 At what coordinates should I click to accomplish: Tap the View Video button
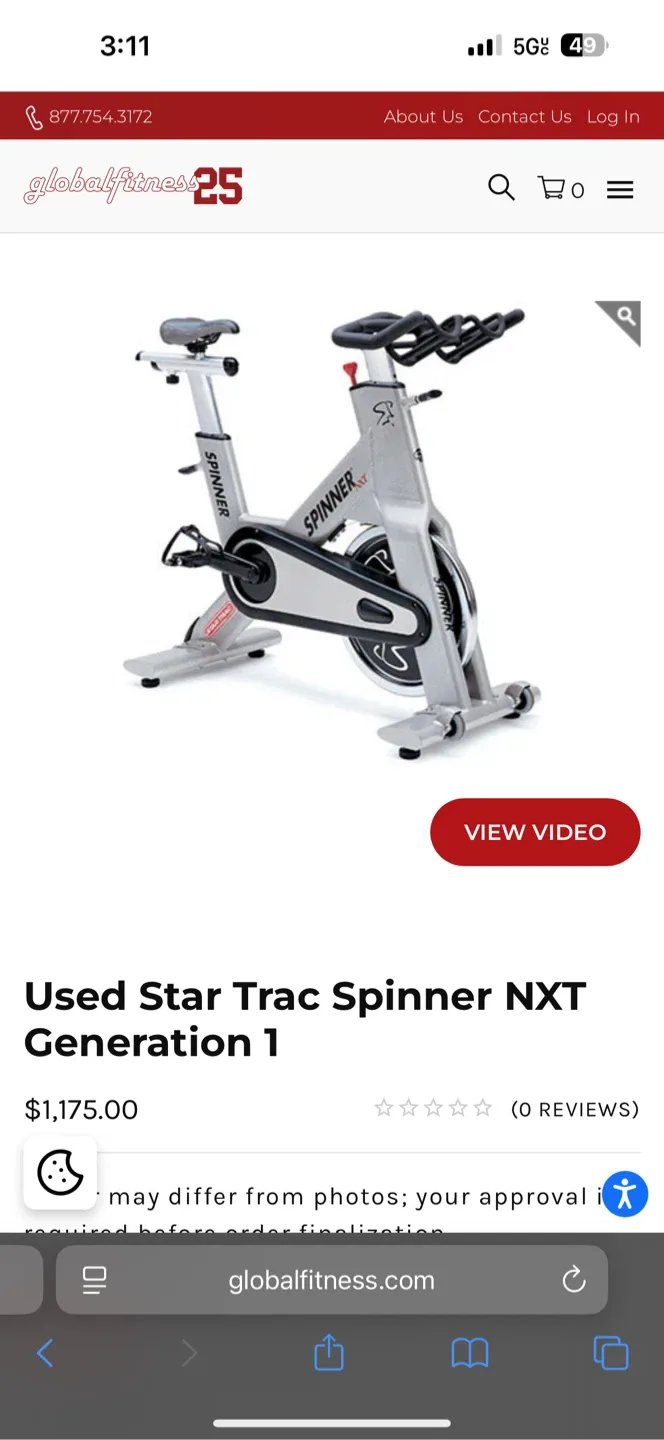tap(534, 832)
